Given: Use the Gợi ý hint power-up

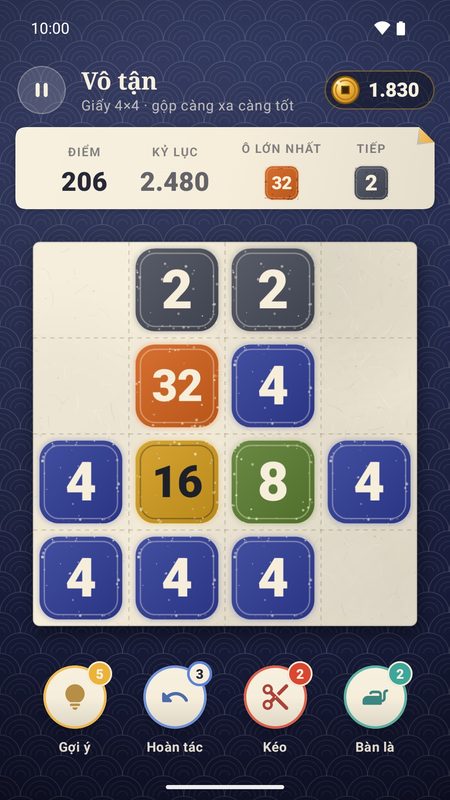Looking at the screenshot, I should click(x=75, y=697).
